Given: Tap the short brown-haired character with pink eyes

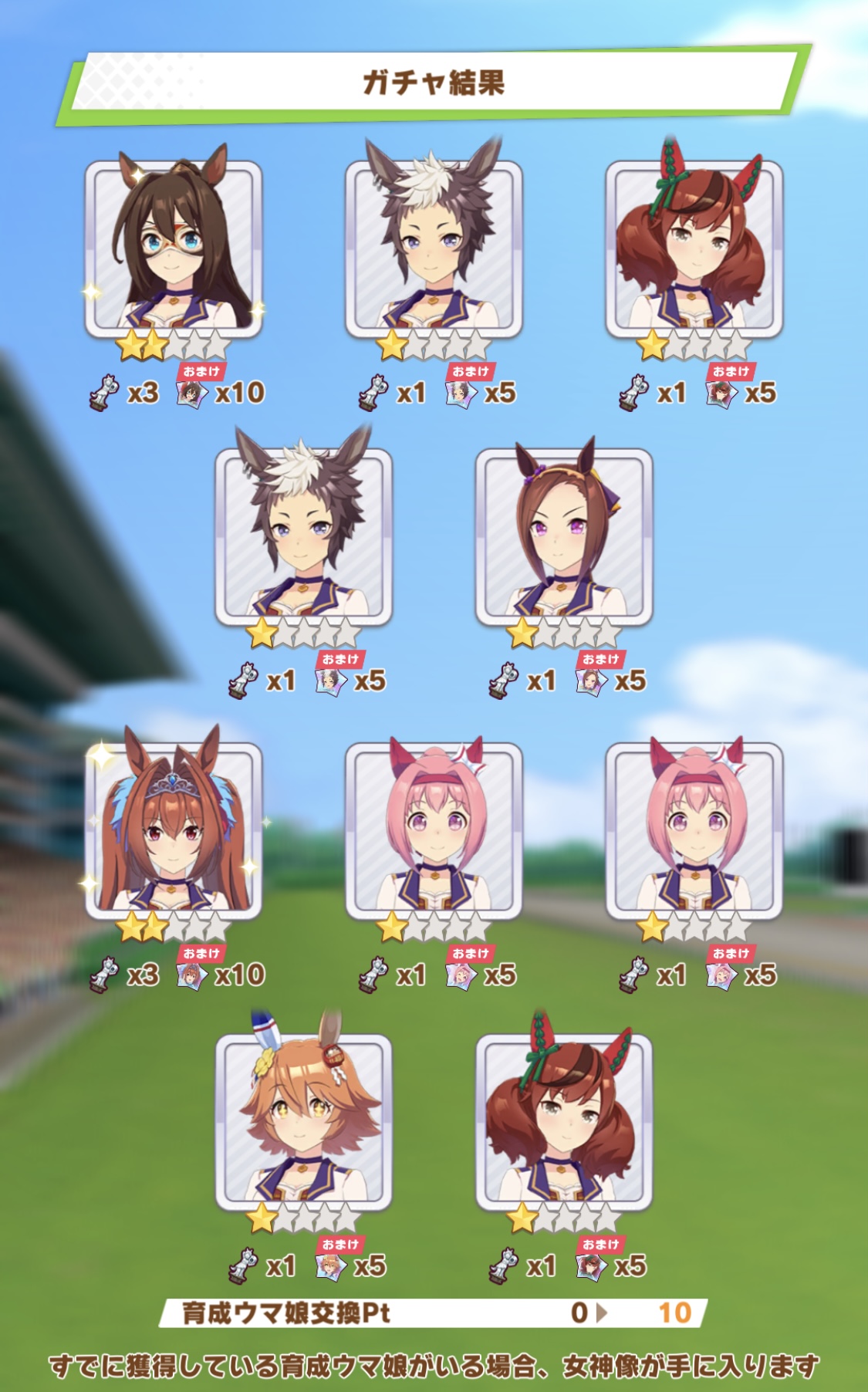Looking at the screenshot, I should pyautogui.click(x=564, y=538).
